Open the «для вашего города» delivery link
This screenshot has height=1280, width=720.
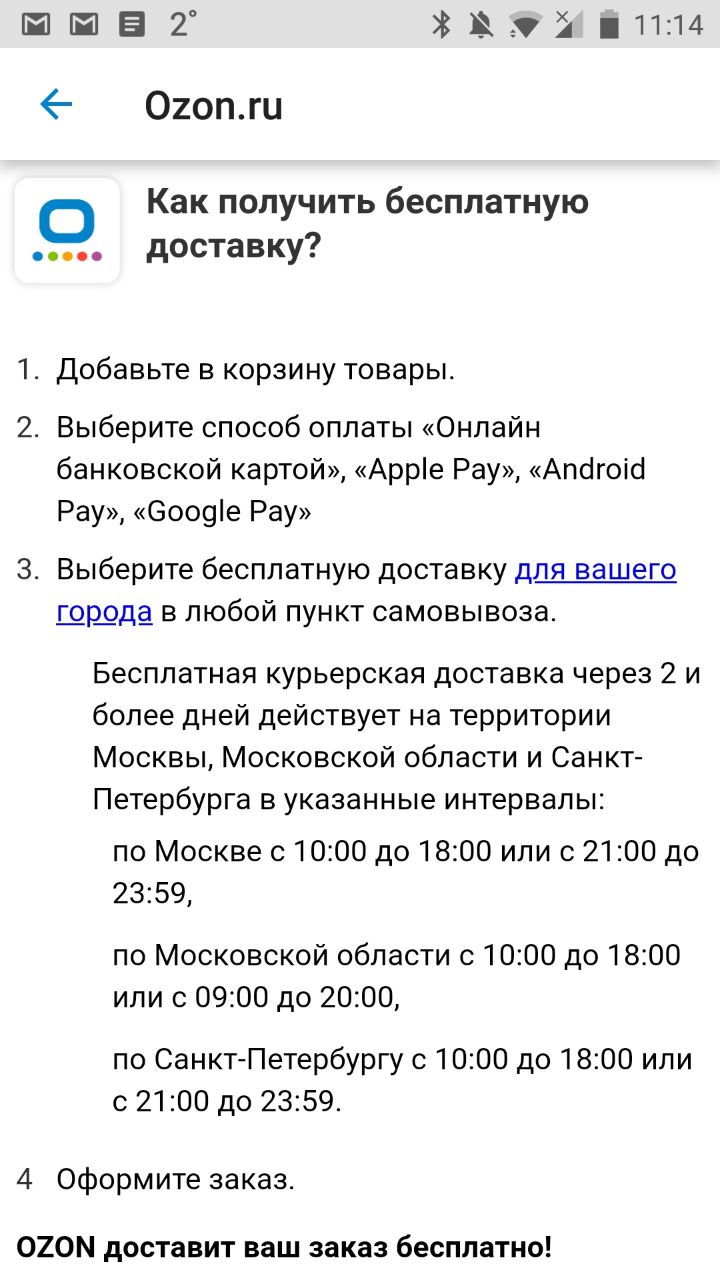click(x=595, y=570)
